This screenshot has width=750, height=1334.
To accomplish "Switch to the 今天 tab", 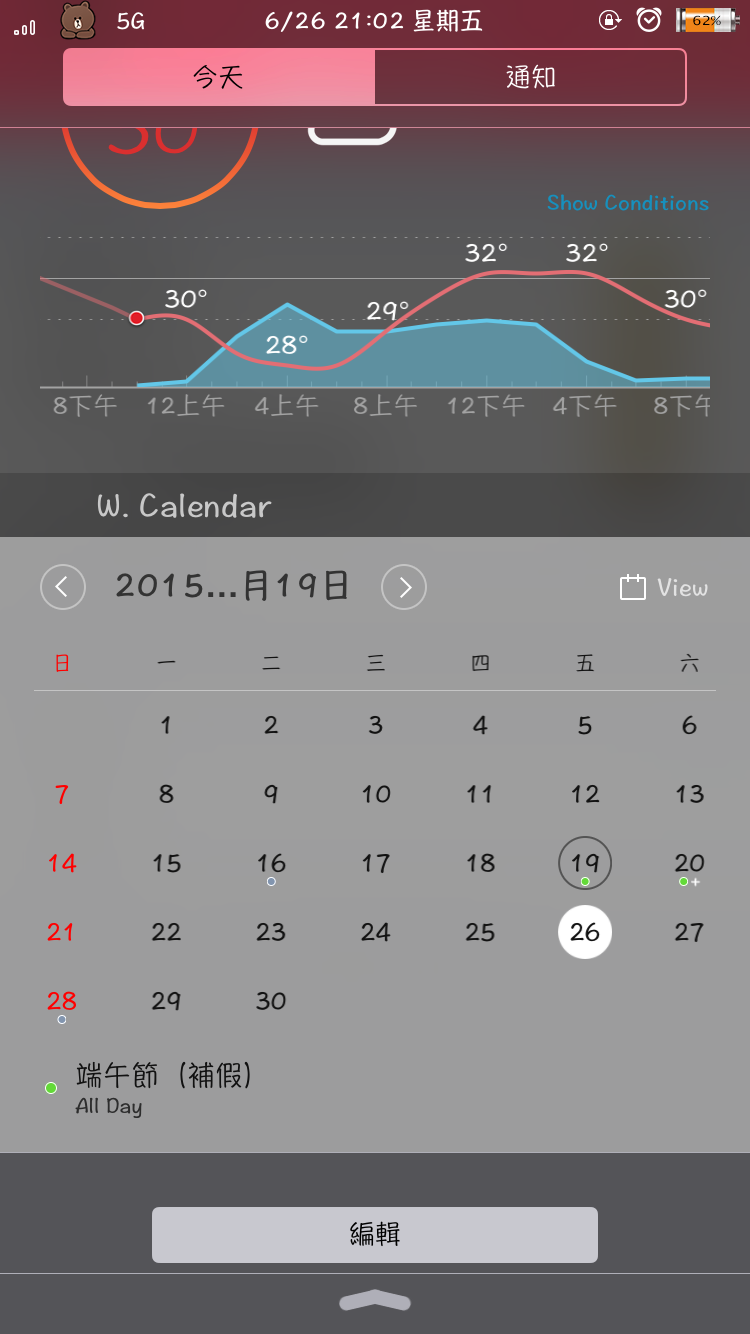I will tap(219, 77).
